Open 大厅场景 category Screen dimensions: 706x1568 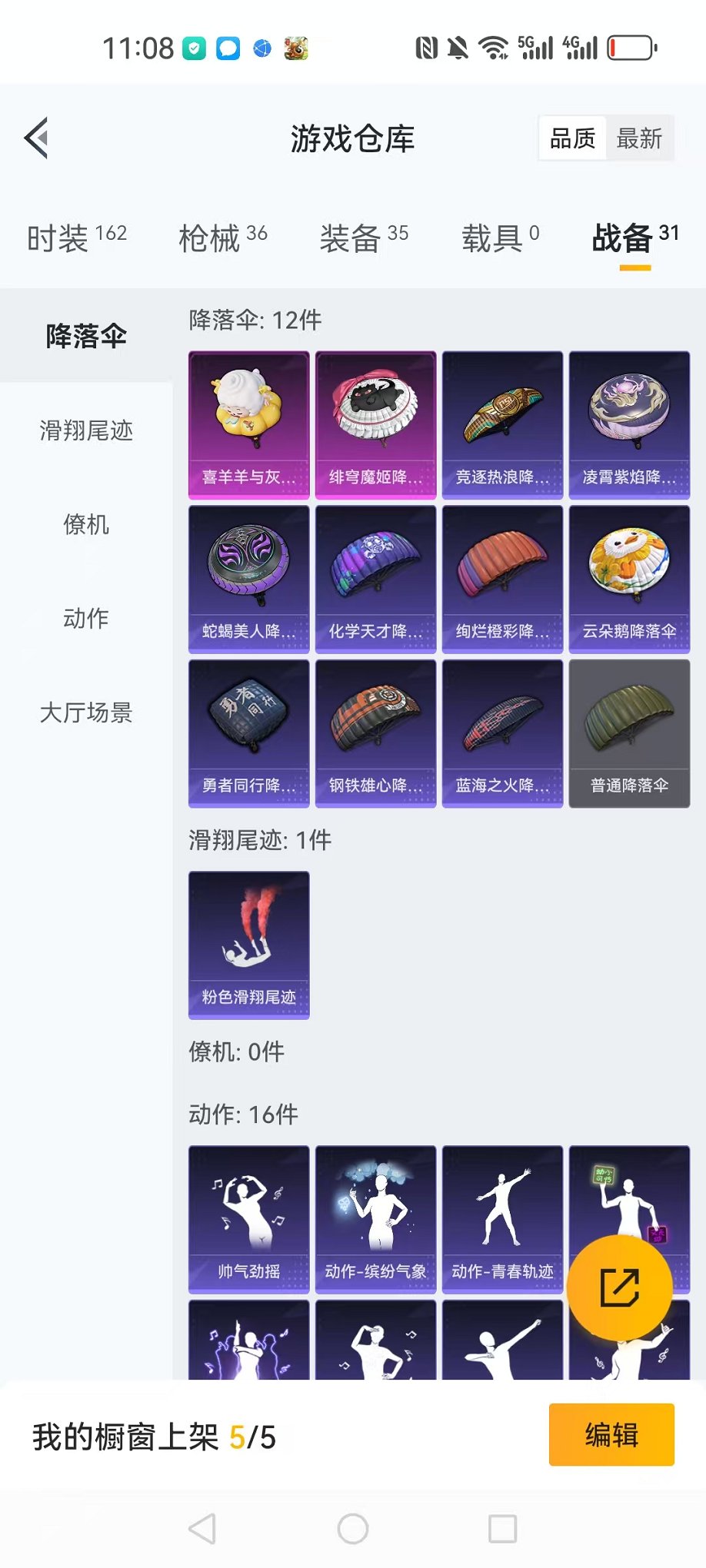(86, 713)
